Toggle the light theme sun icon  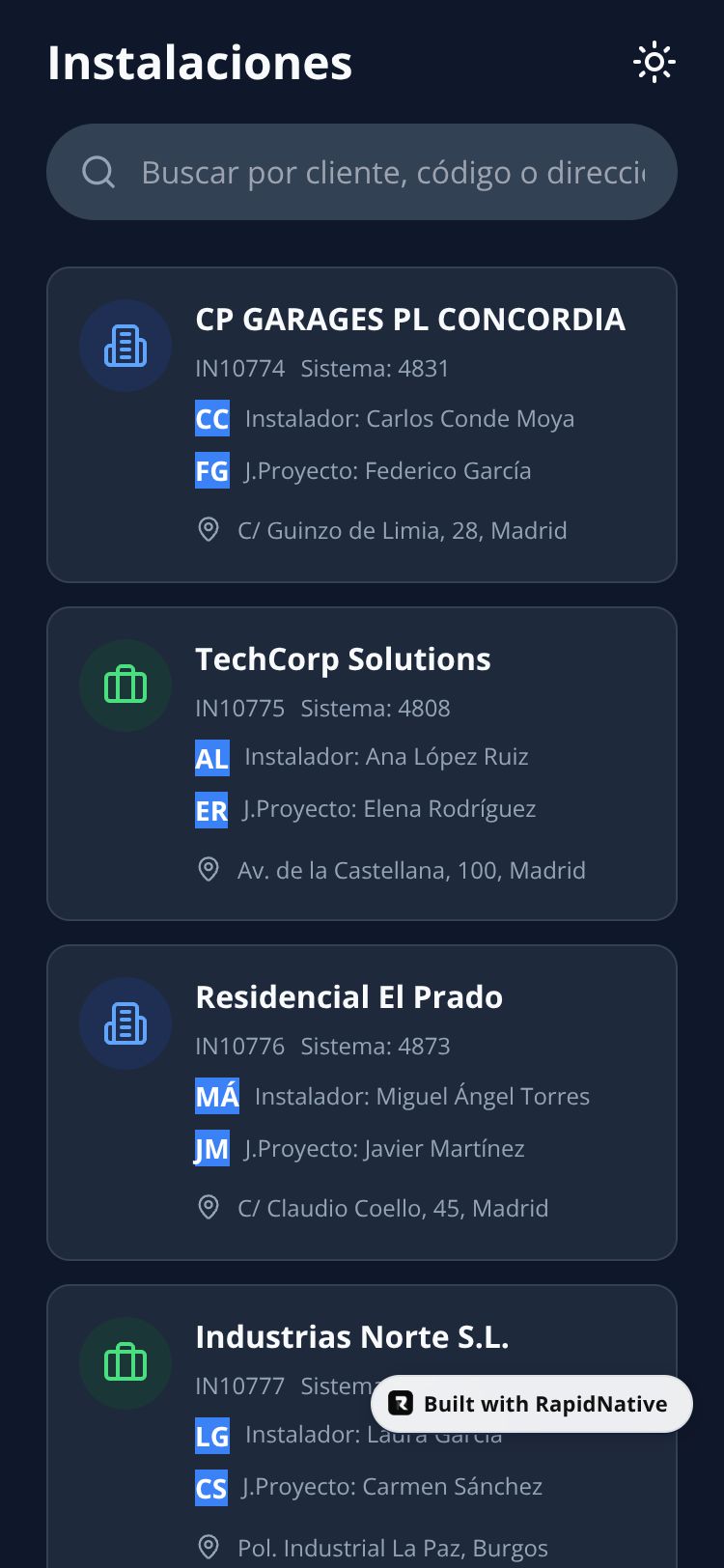pos(654,63)
